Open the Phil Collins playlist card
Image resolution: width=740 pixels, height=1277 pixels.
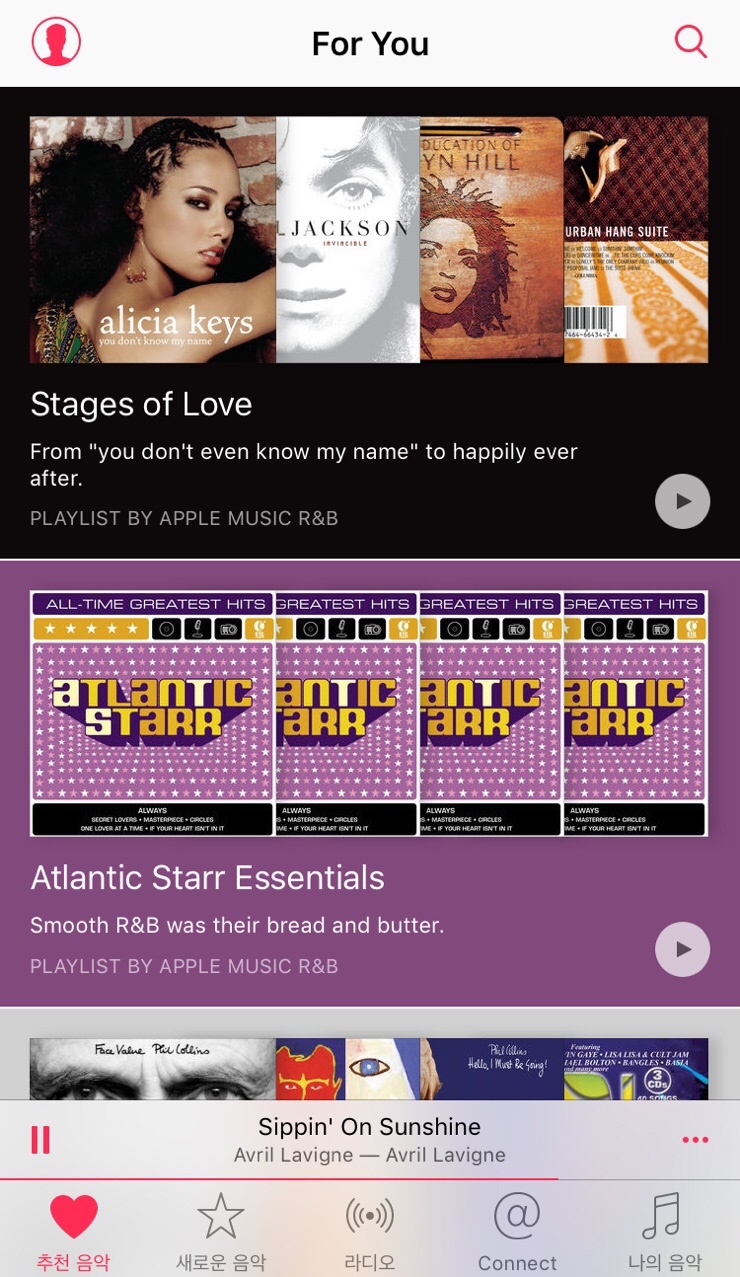point(368,1069)
